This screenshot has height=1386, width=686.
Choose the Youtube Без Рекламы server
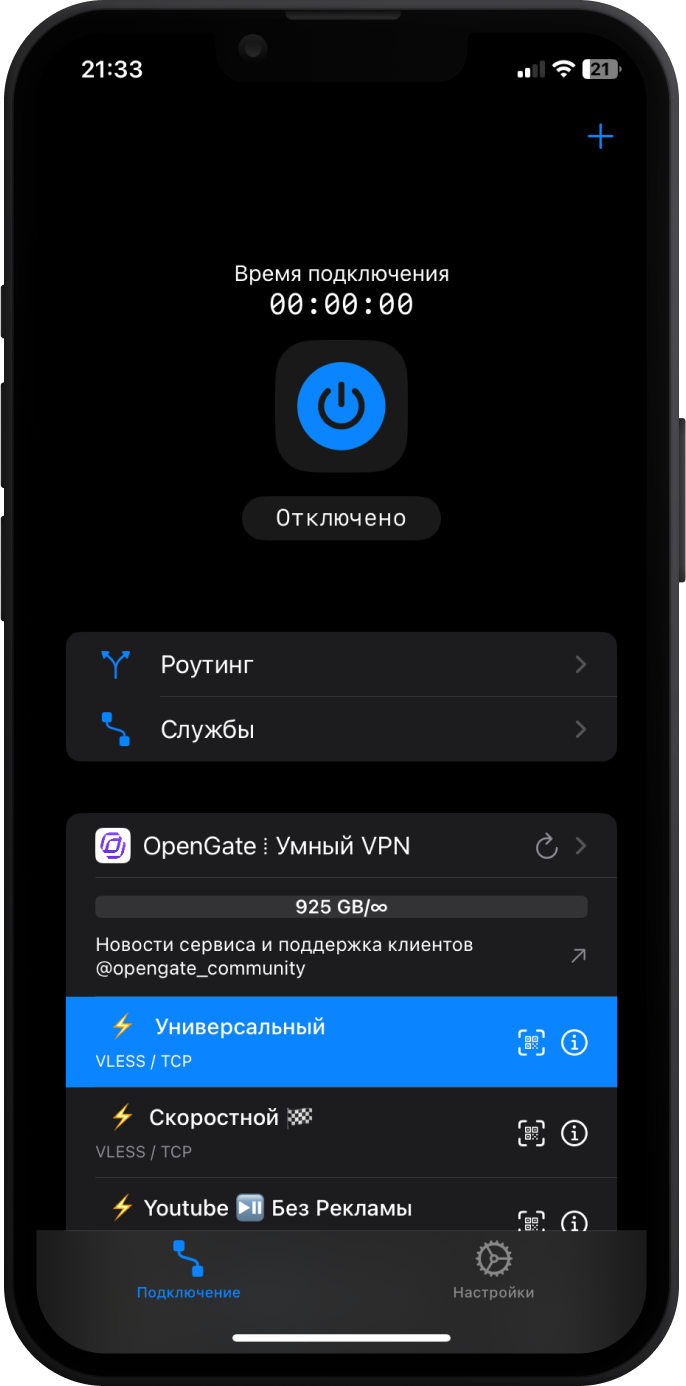(280, 1208)
